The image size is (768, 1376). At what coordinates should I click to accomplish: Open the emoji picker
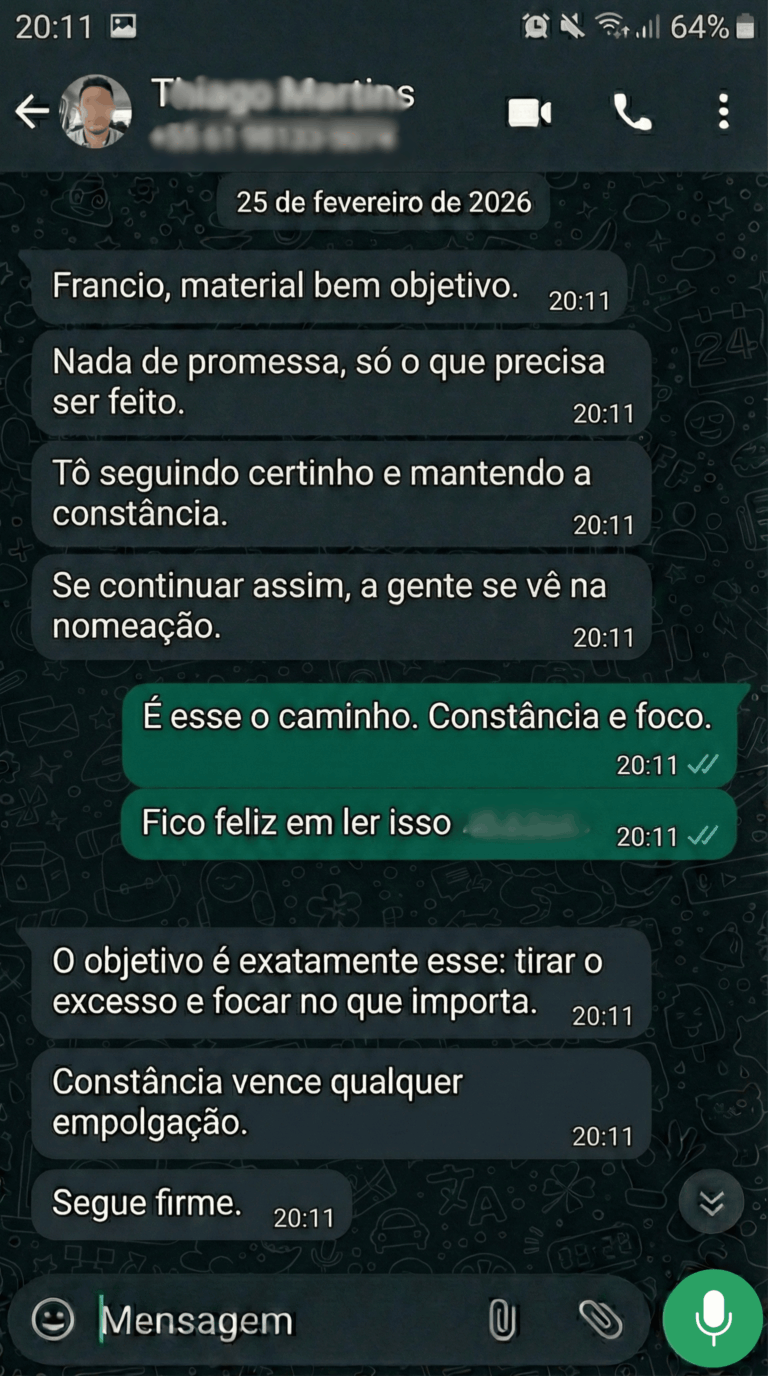pyautogui.click(x=53, y=1320)
